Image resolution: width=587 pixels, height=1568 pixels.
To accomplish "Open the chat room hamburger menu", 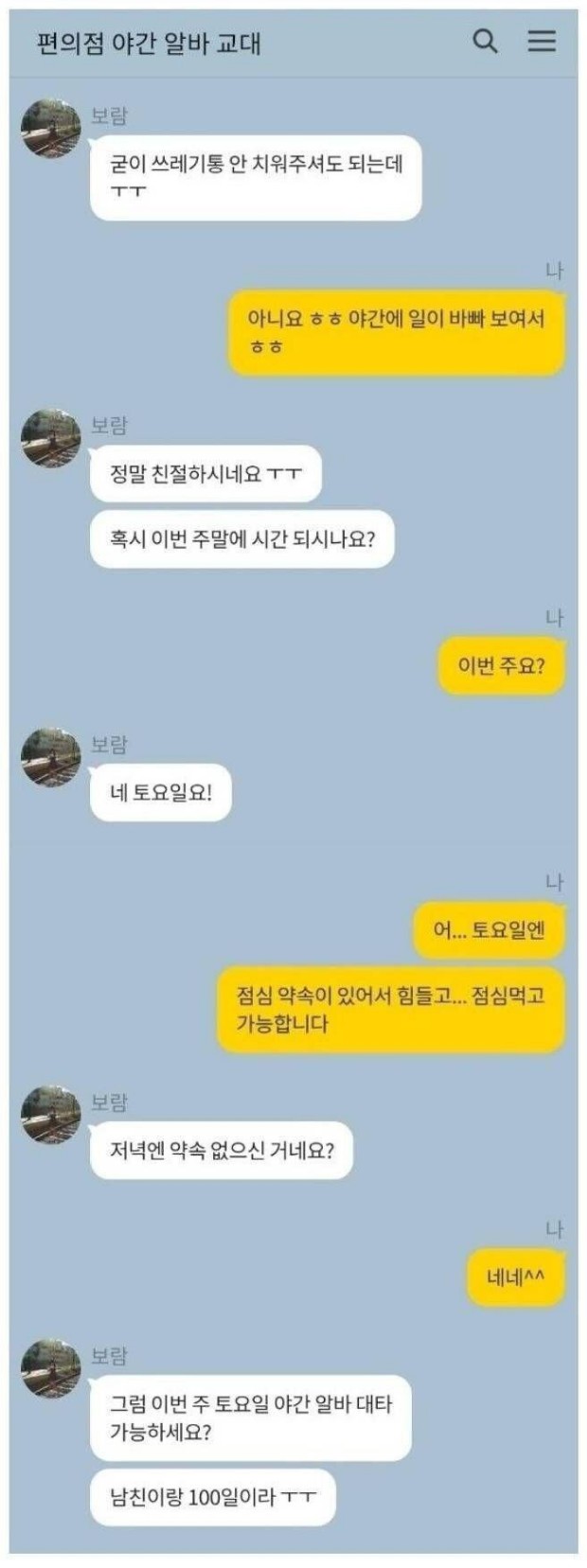I will pos(542,42).
